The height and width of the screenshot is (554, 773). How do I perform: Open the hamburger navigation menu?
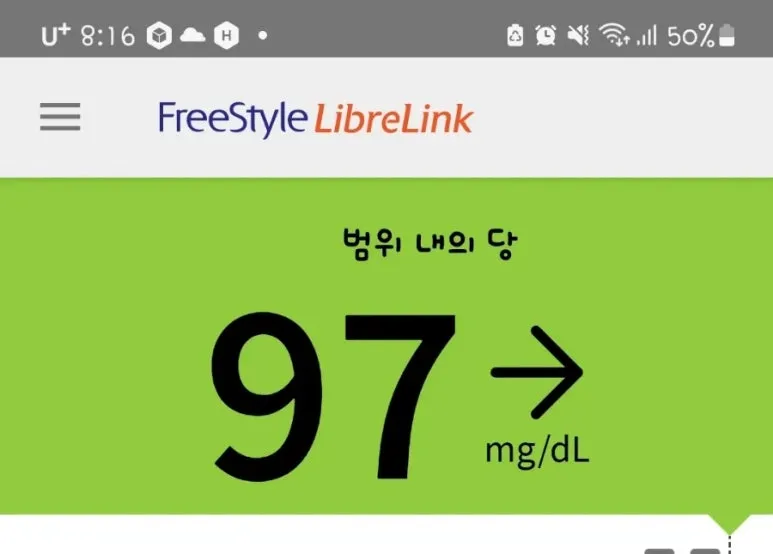60,118
